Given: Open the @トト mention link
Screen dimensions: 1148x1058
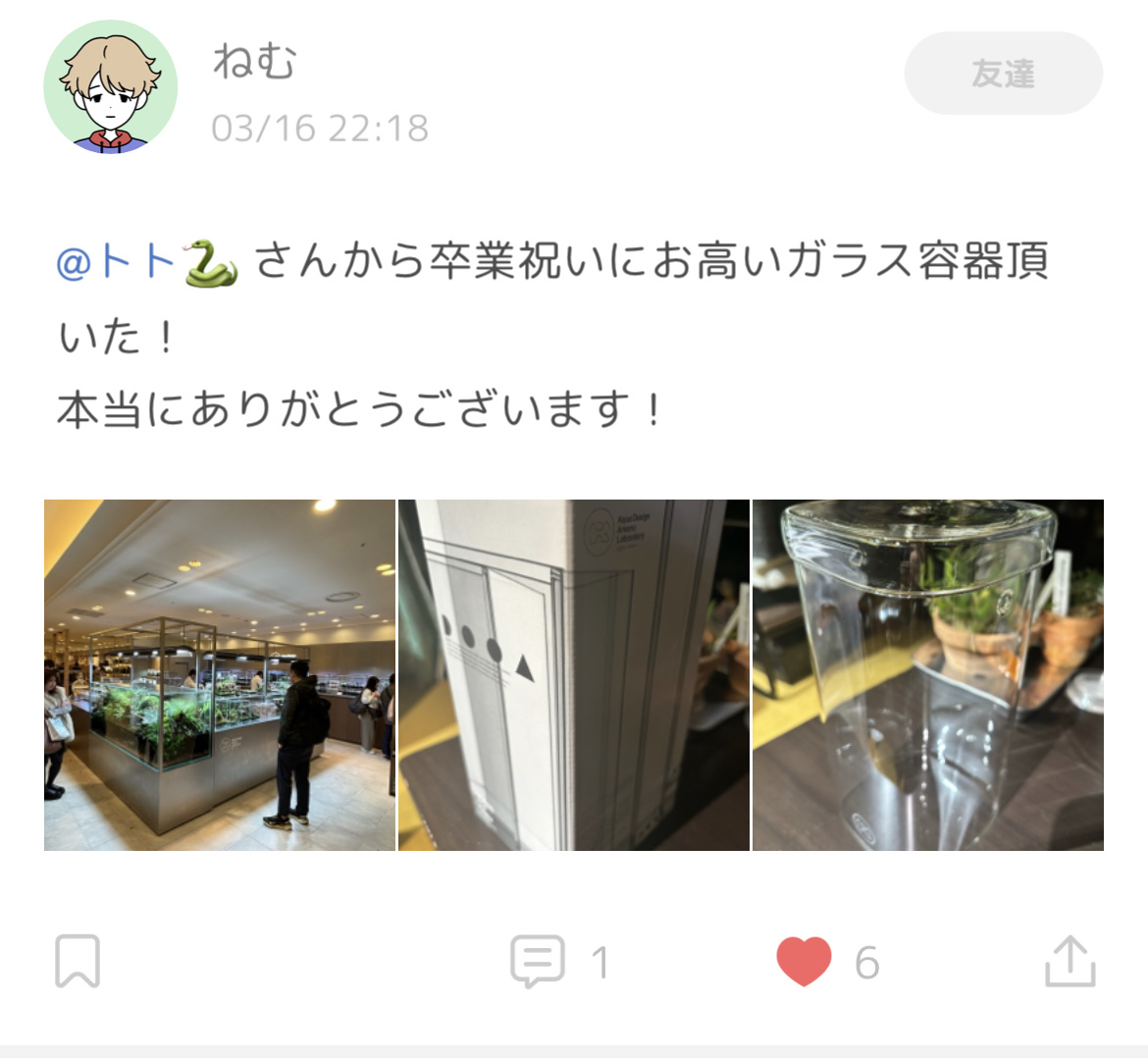Looking at the screenshot, I should (146, 262).
